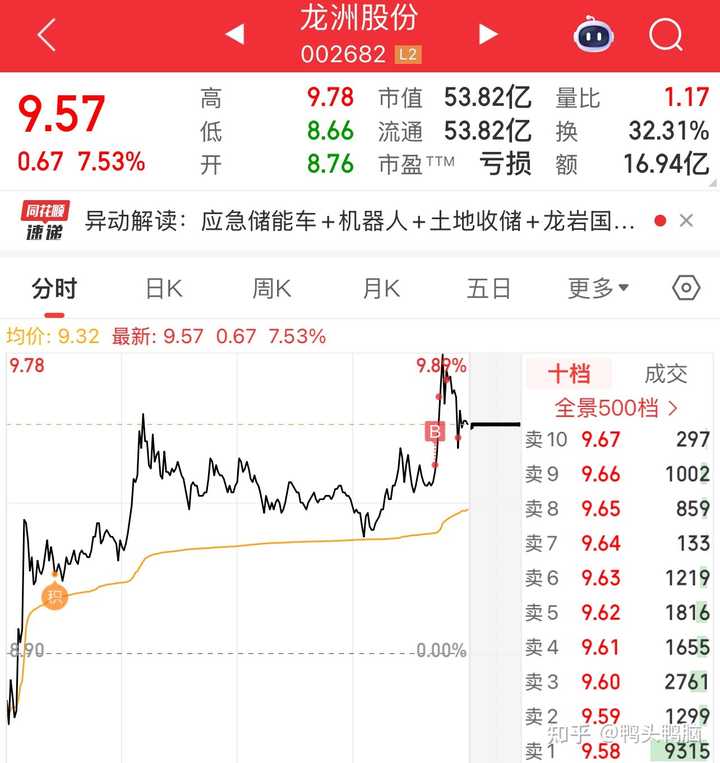Viewport: 720px width, 763px height.
Task: Switch to the 日K chart
Action: [x=164, y=289]
